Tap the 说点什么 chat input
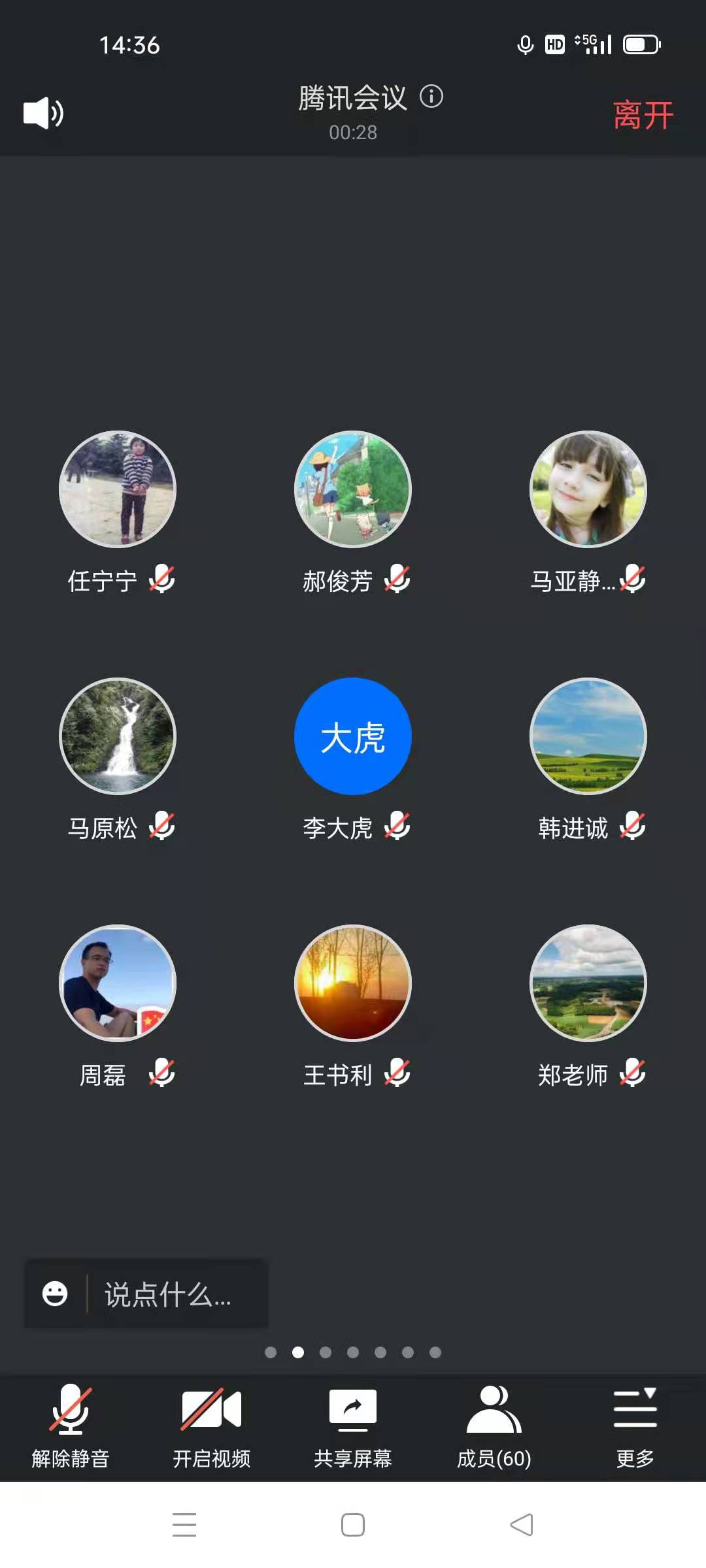706x1568 pixels. [169, 1294]
